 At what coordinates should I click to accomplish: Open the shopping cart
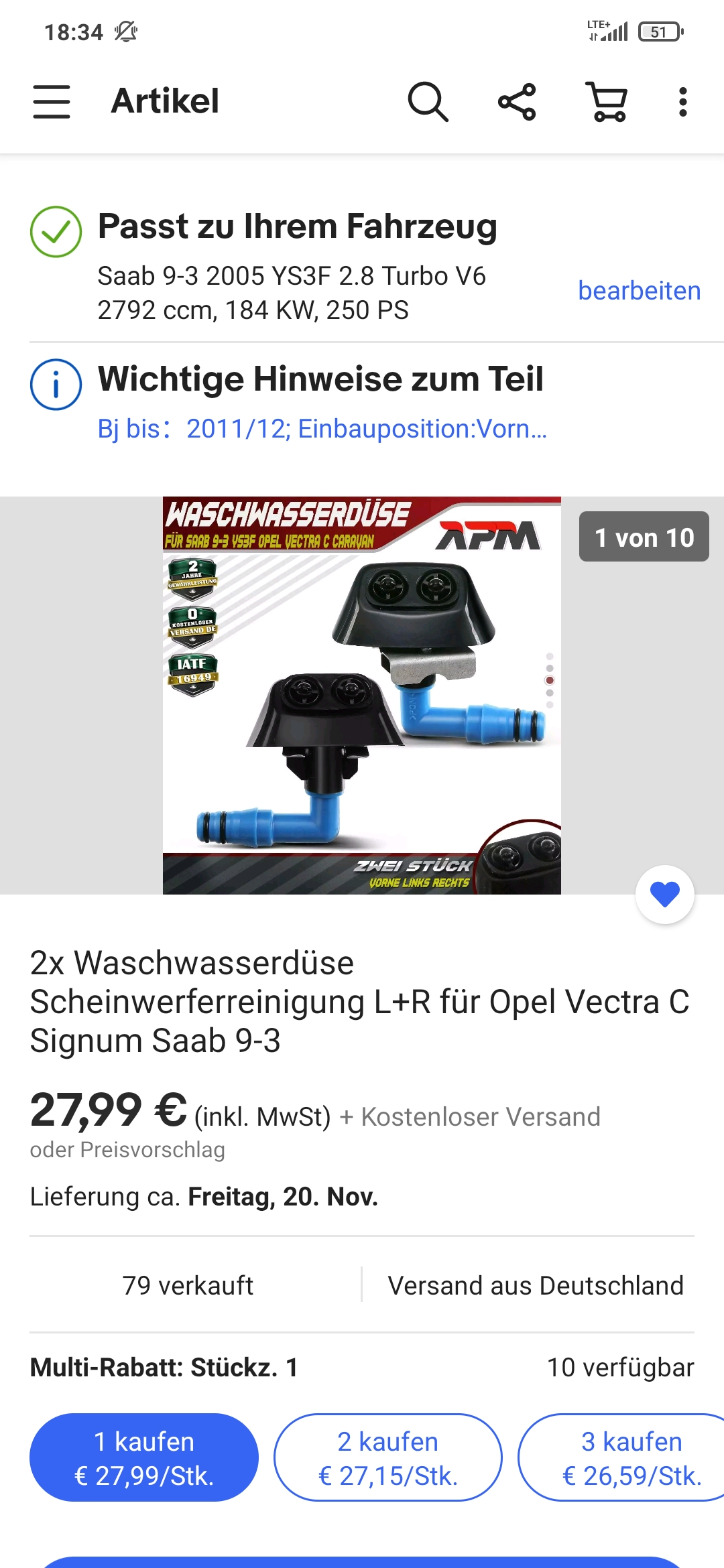click(607, 102)
